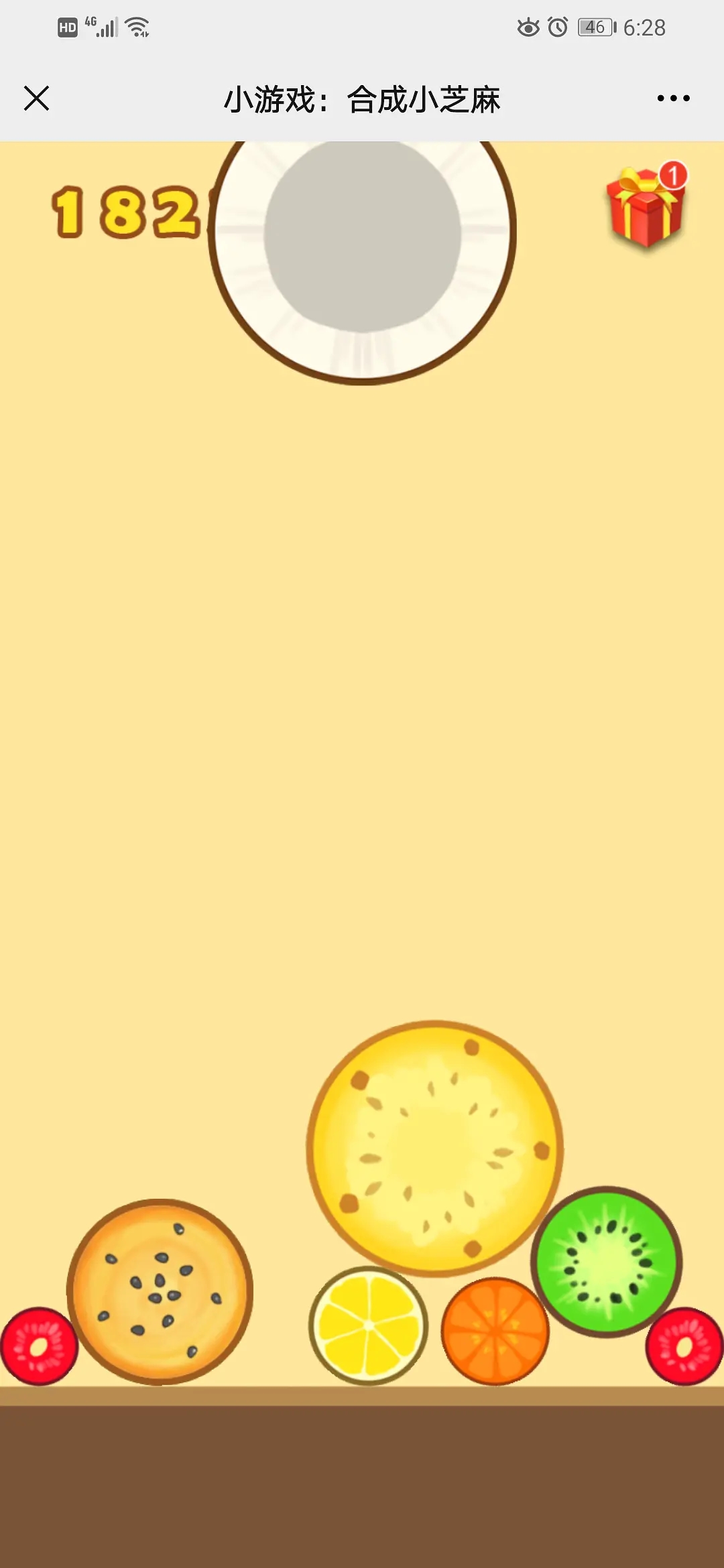Close the mini game window
This screenshot has height=1568, width=724.
pos(37,99)
